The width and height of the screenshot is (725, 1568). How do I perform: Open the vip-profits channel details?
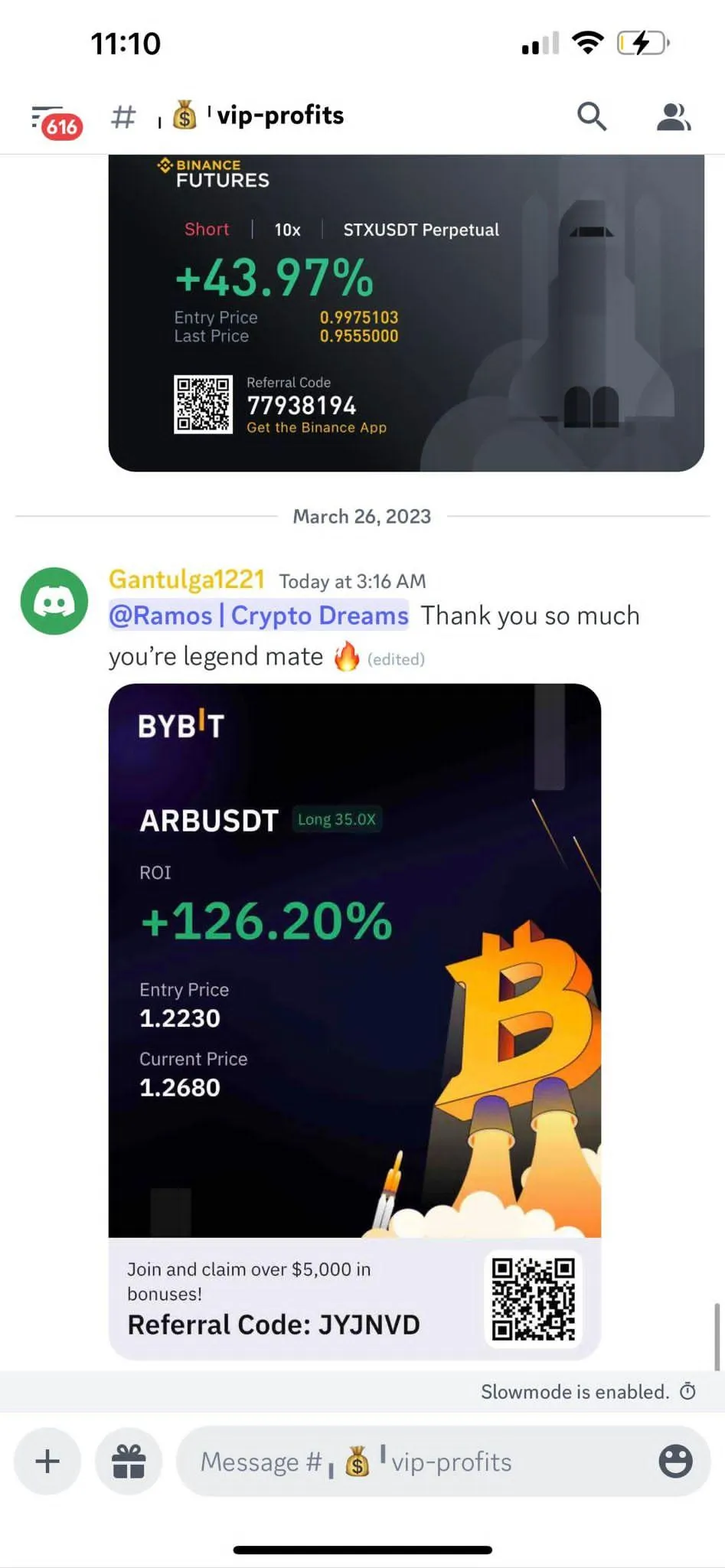[279, 116]
